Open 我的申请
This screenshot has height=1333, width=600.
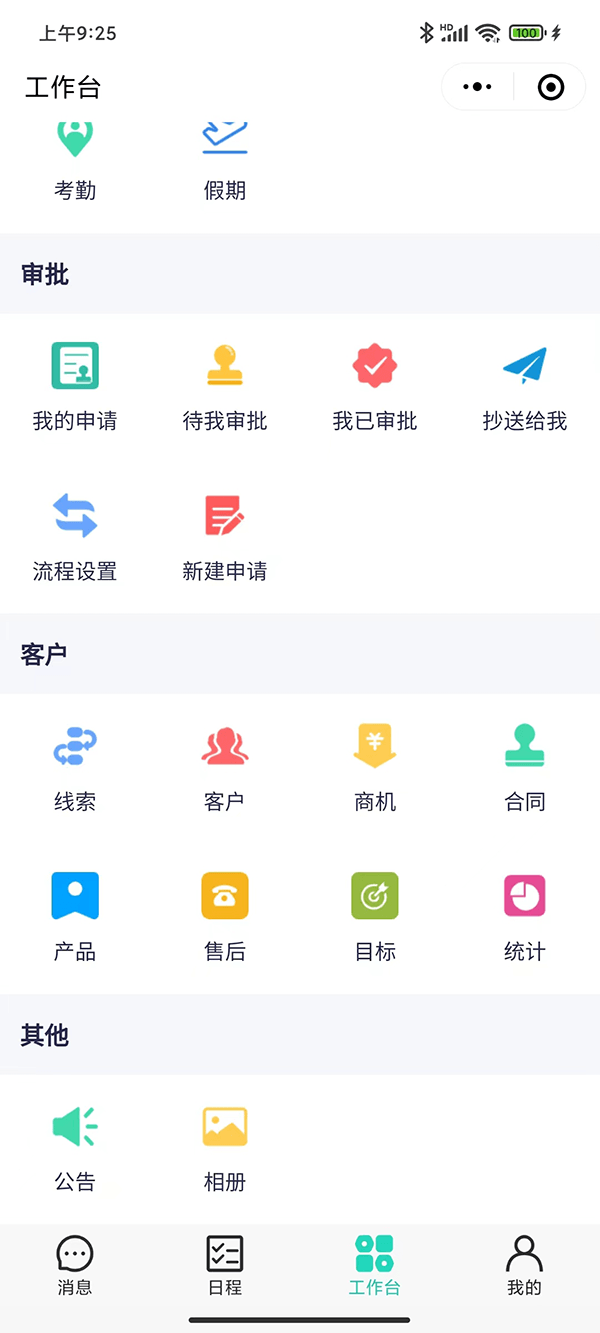click(75, 387)
